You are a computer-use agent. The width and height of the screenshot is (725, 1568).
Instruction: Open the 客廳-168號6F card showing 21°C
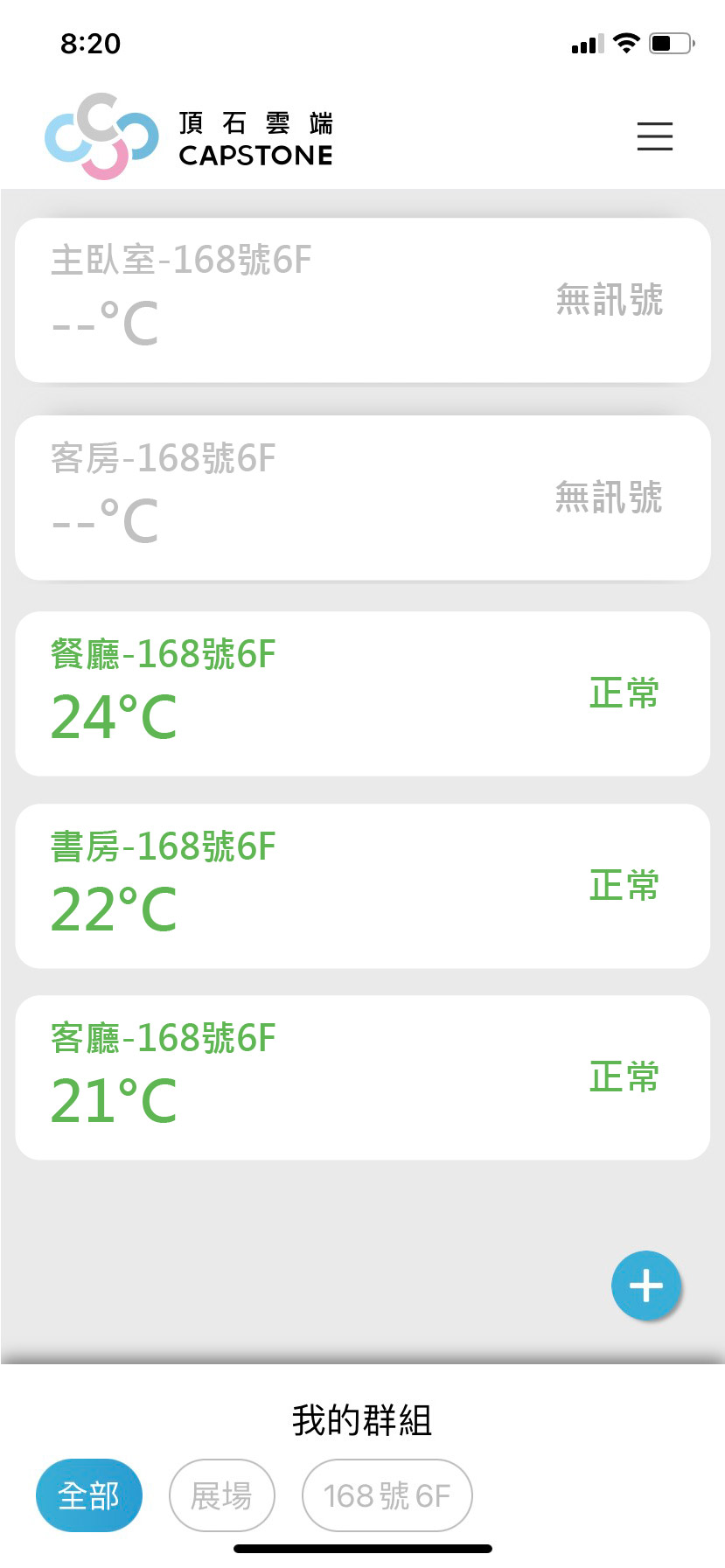click(x=362, y=1077)
